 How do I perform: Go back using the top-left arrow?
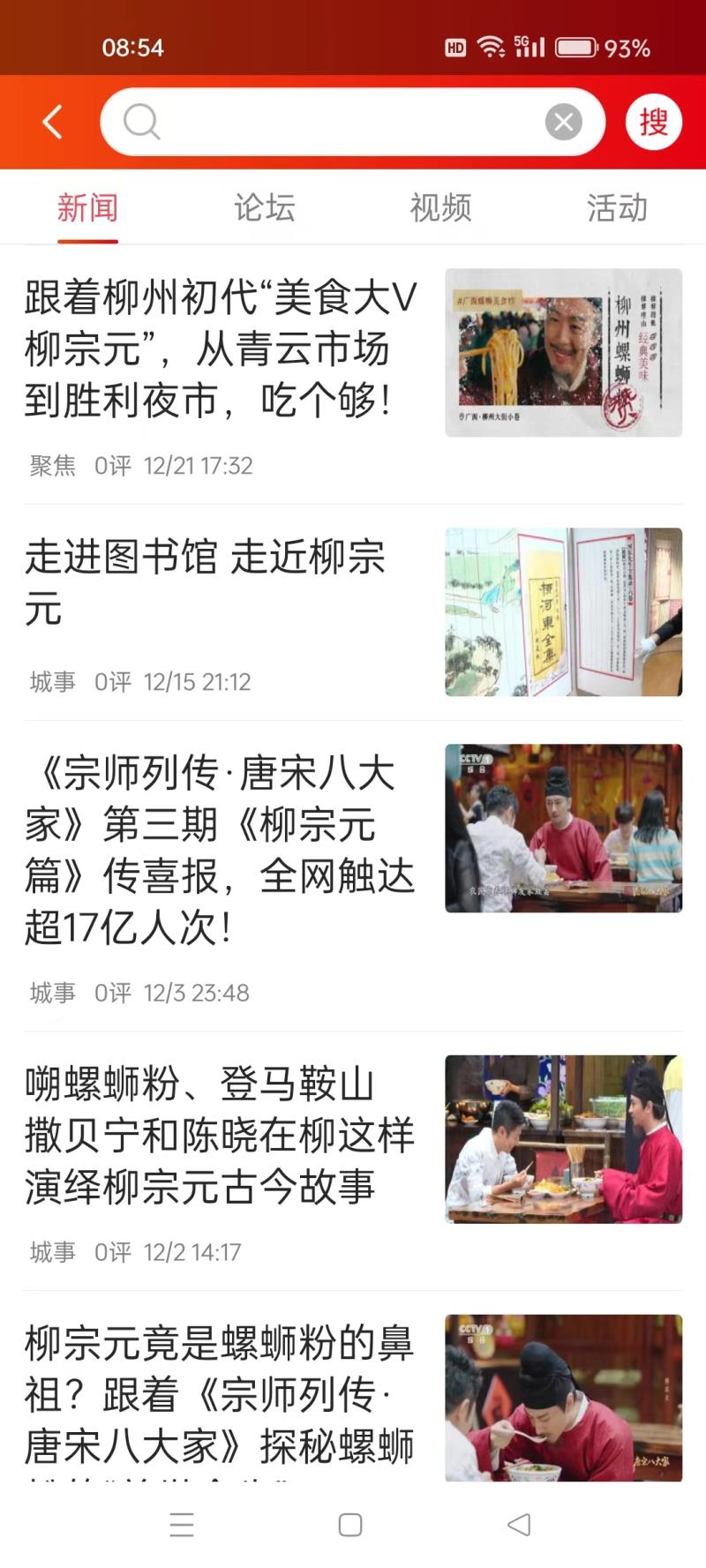tap(53, 122)
